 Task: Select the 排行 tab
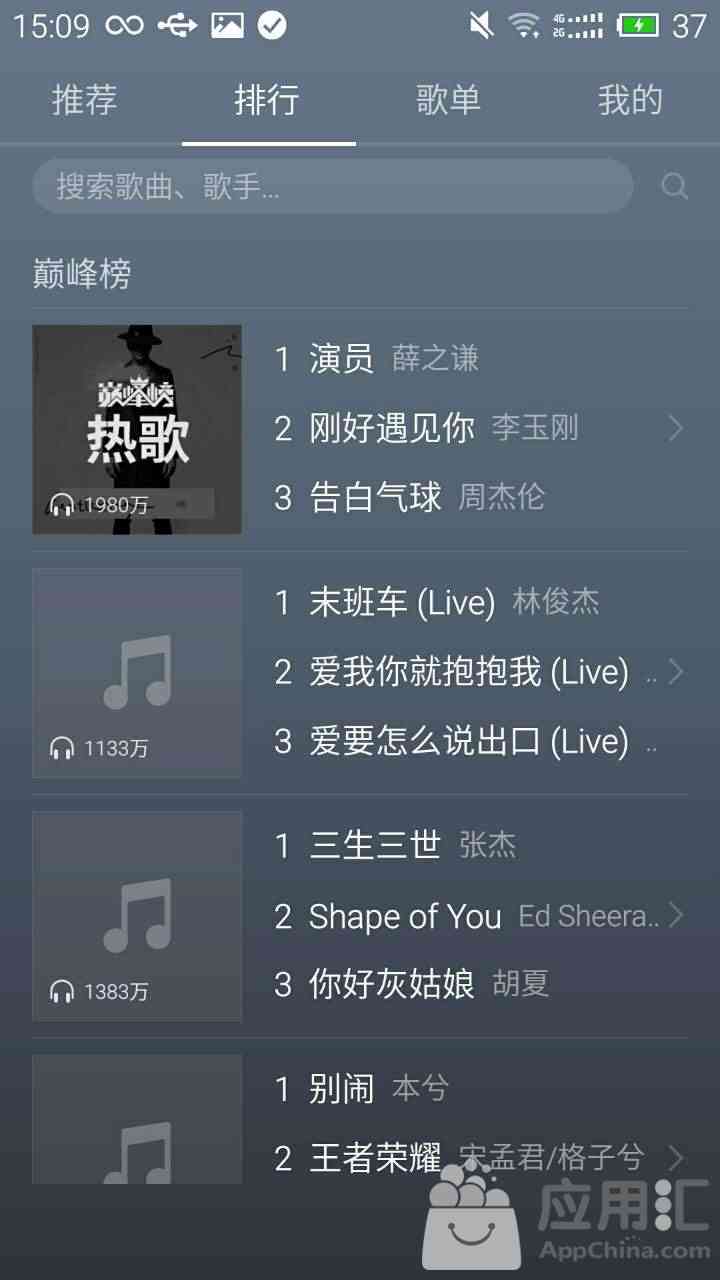267,100
